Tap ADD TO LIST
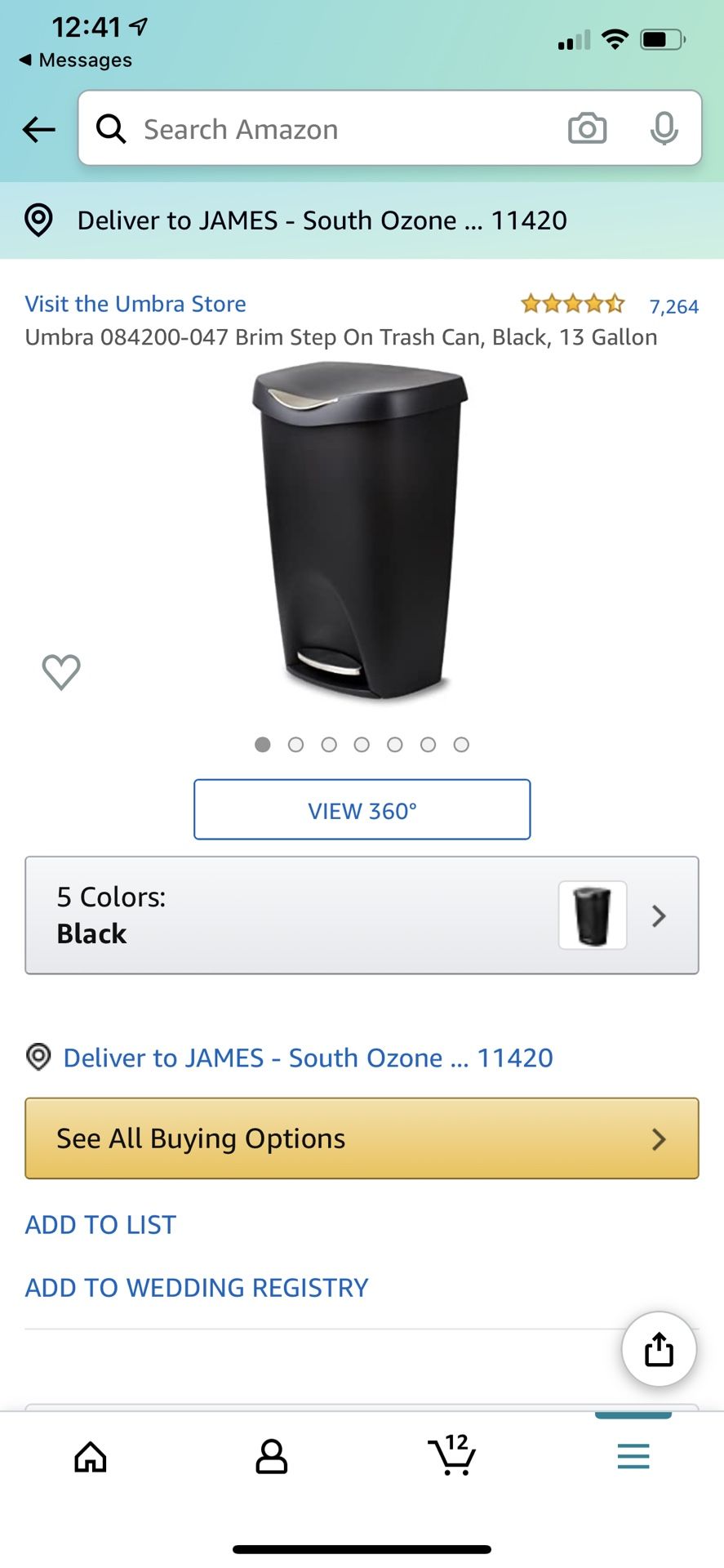Image resolution: width=724 pixels, height=1568 pixels. click(100, 1225)
